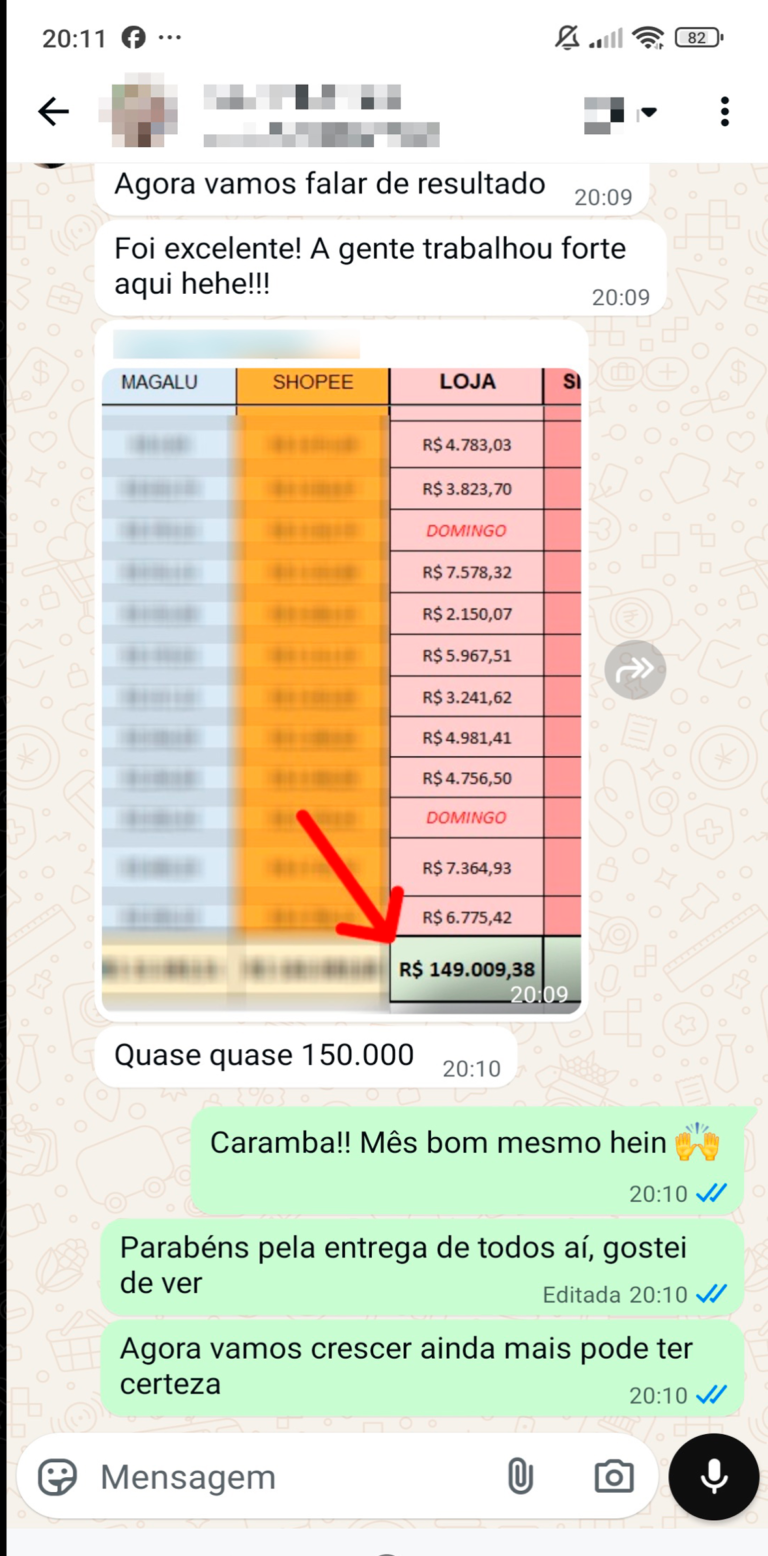Open the sticker and emoji picker
768x1556 pixels.
point(58,1476)
